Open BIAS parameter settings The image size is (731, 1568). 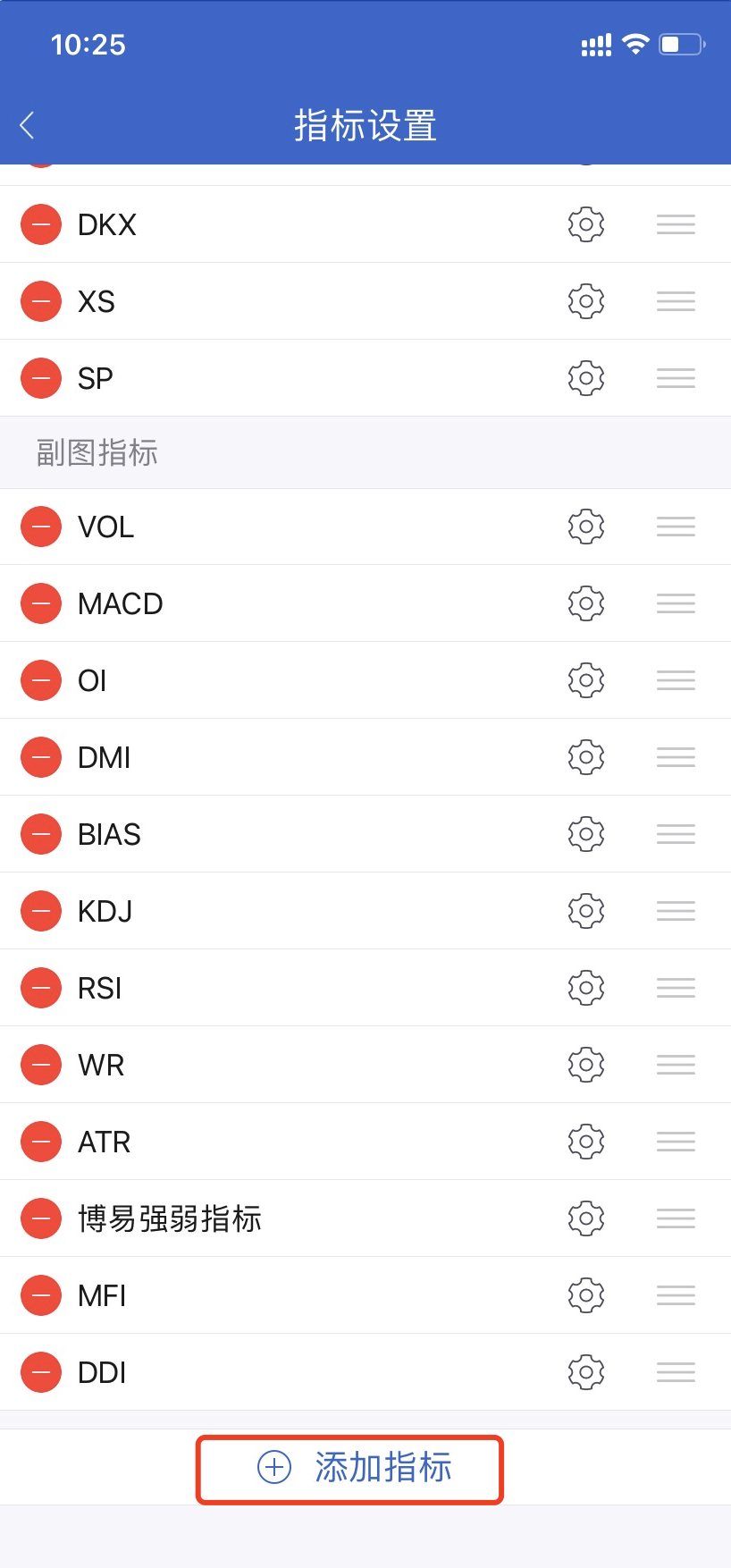(x=586, y=834)
